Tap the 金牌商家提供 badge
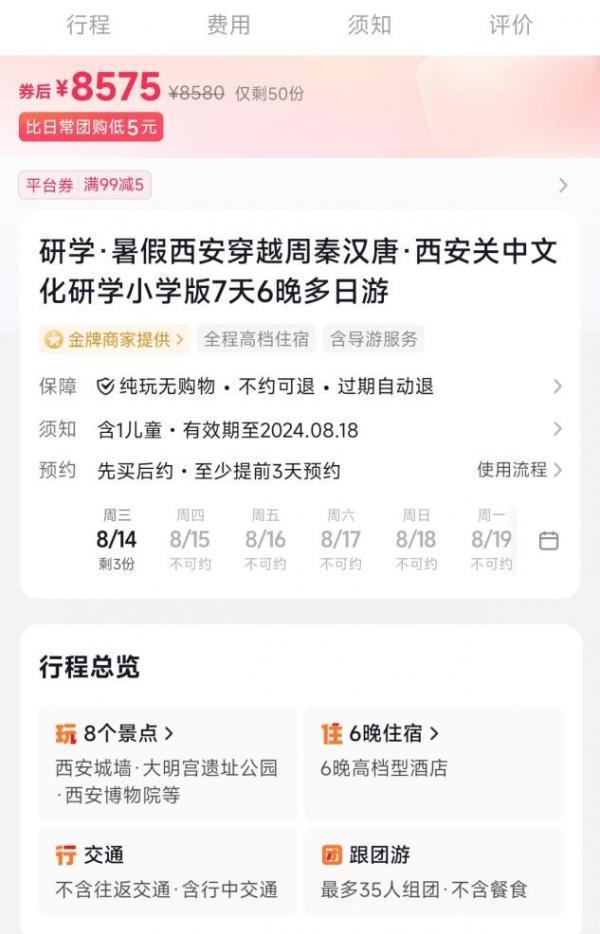 tap(113, 339)
